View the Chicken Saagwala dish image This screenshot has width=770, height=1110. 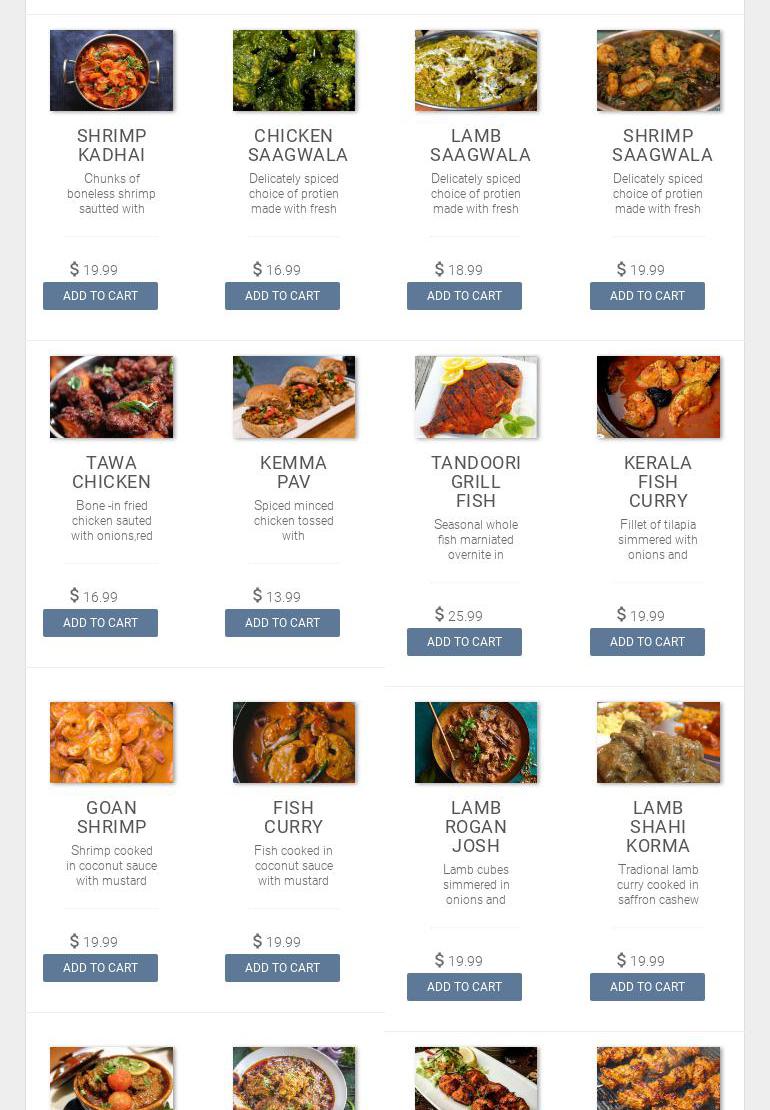click(294, 70)
